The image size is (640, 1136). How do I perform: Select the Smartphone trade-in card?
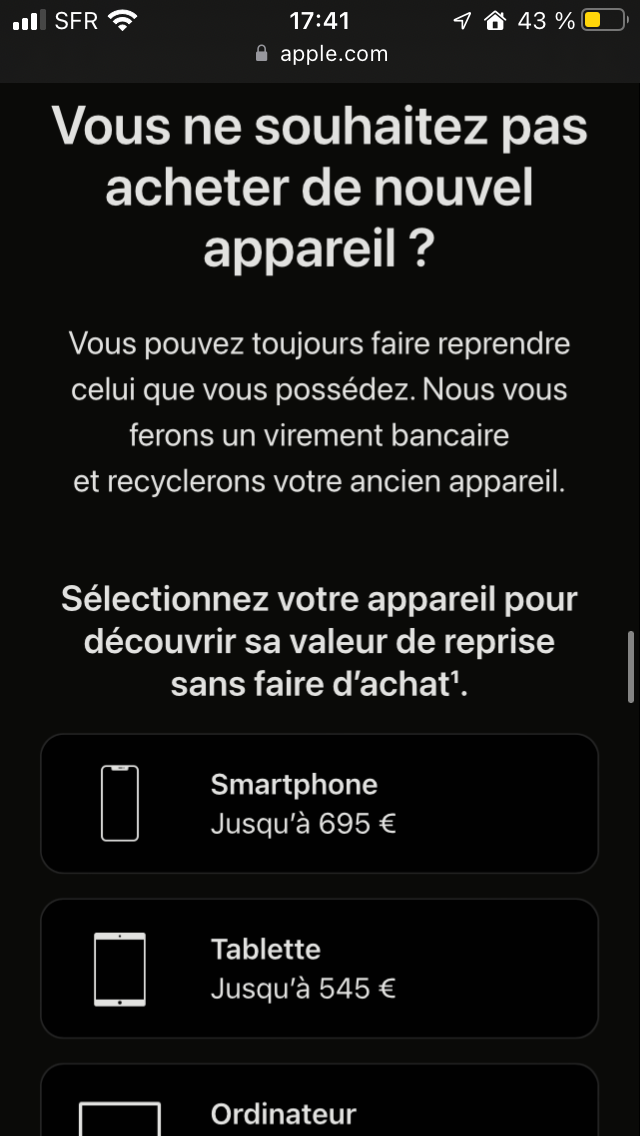(x=319, y=803)
